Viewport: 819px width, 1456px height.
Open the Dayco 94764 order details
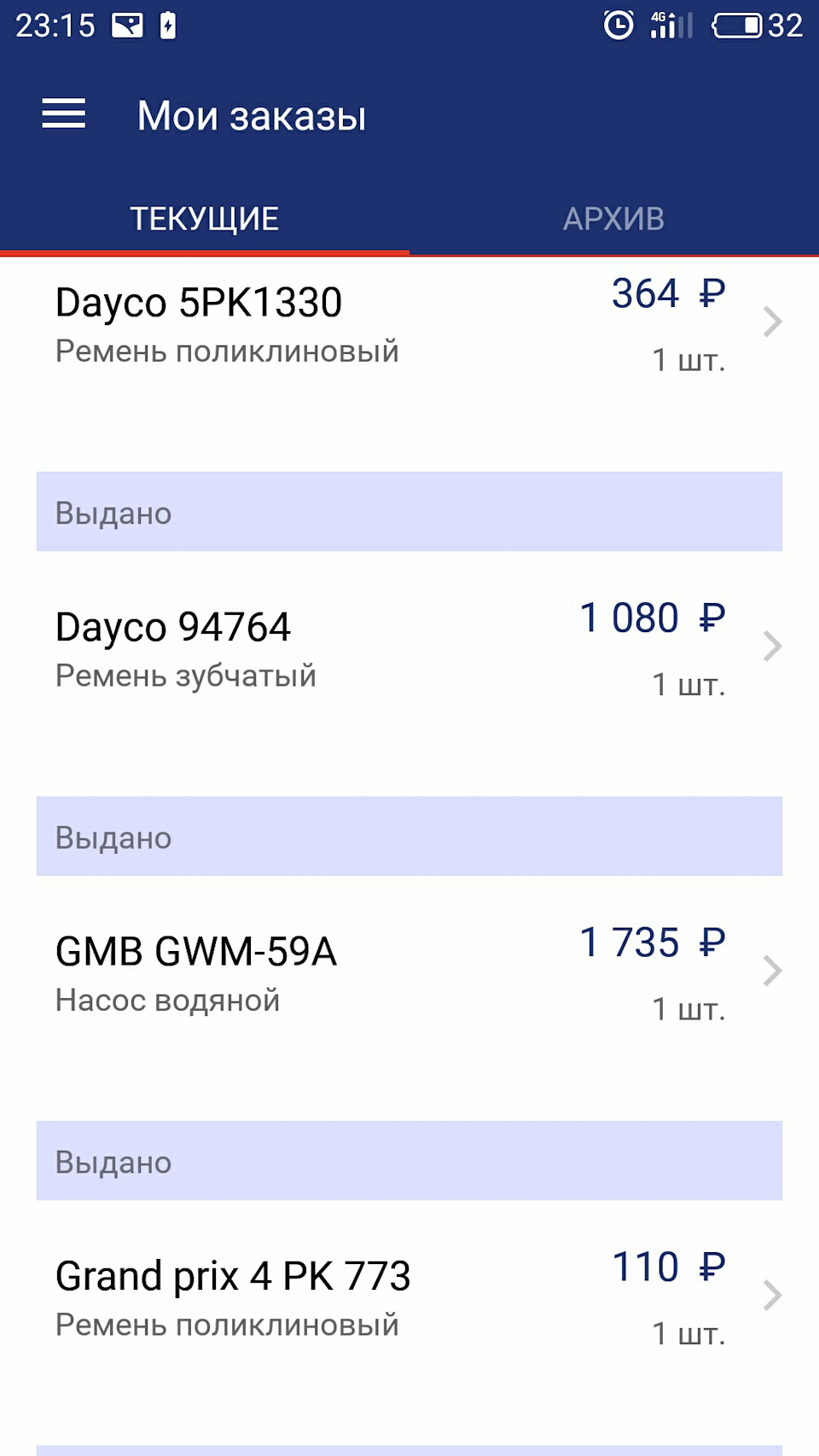[409, 647]
